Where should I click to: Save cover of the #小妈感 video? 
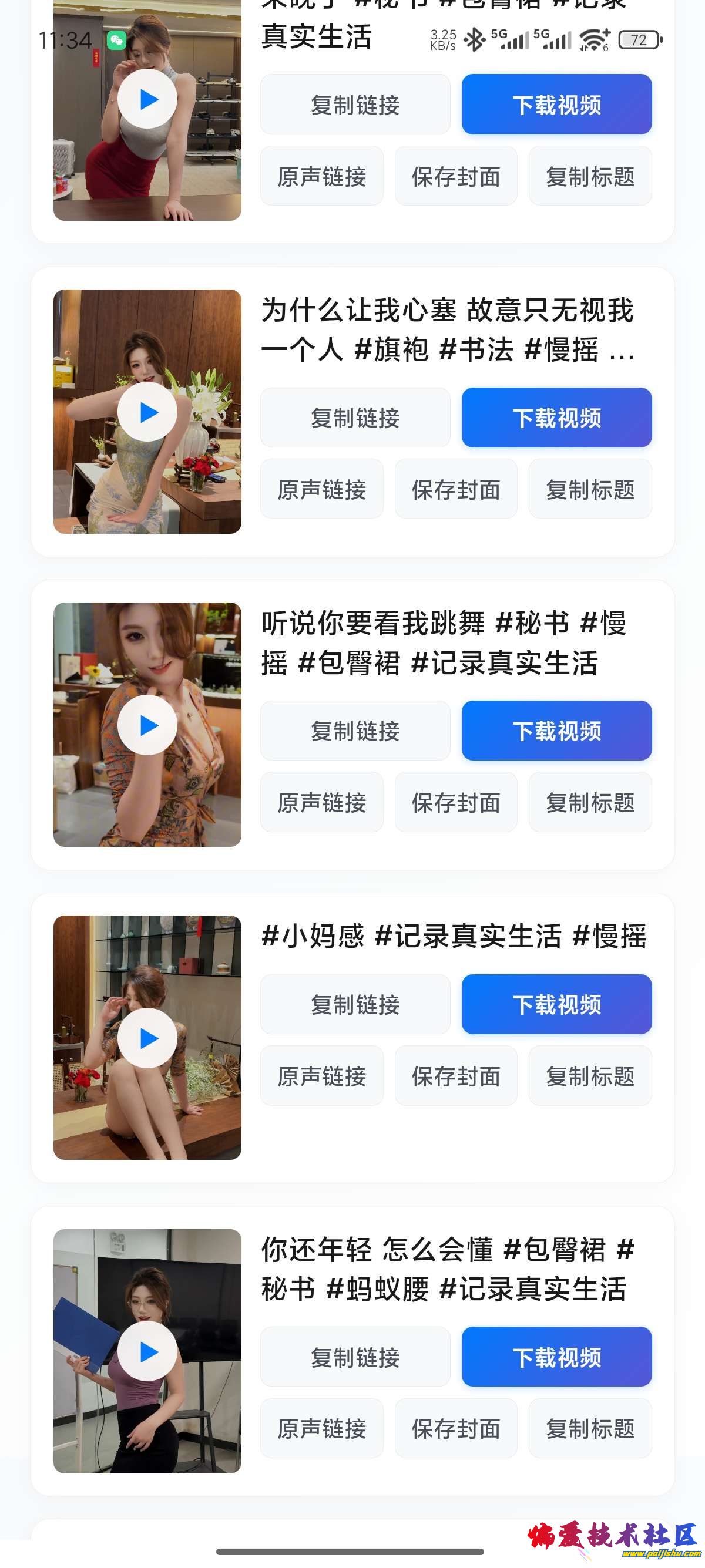[x=455, y=1076]
